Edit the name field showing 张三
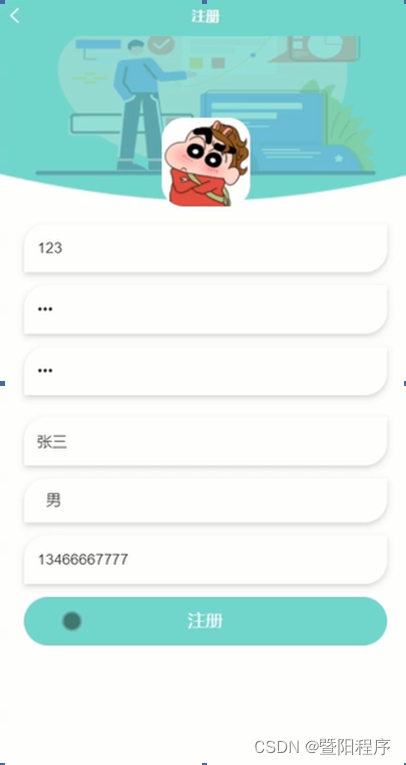The width and height of the screenshot is (406, 765). point(205,442)
